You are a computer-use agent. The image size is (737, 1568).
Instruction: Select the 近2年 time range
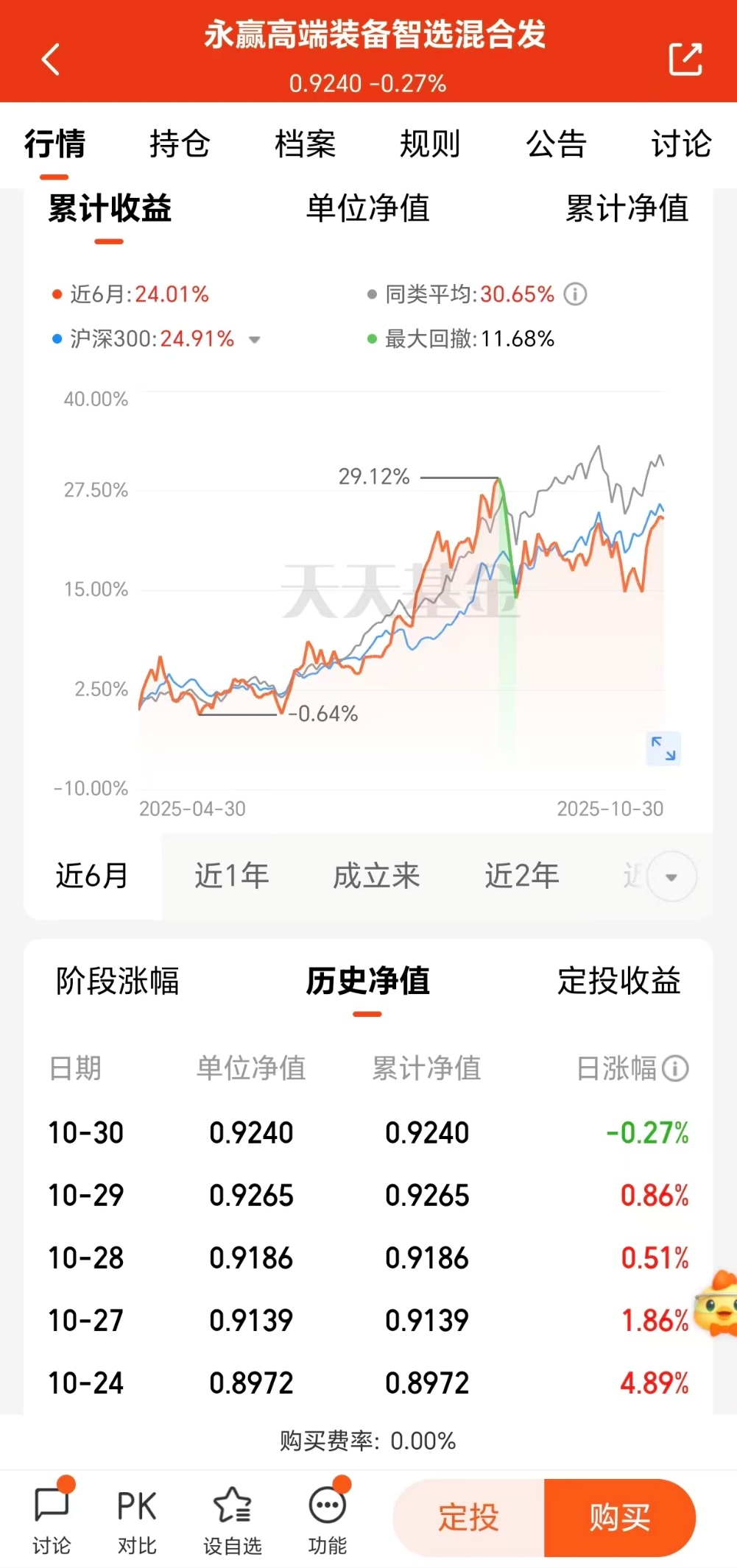521,876
